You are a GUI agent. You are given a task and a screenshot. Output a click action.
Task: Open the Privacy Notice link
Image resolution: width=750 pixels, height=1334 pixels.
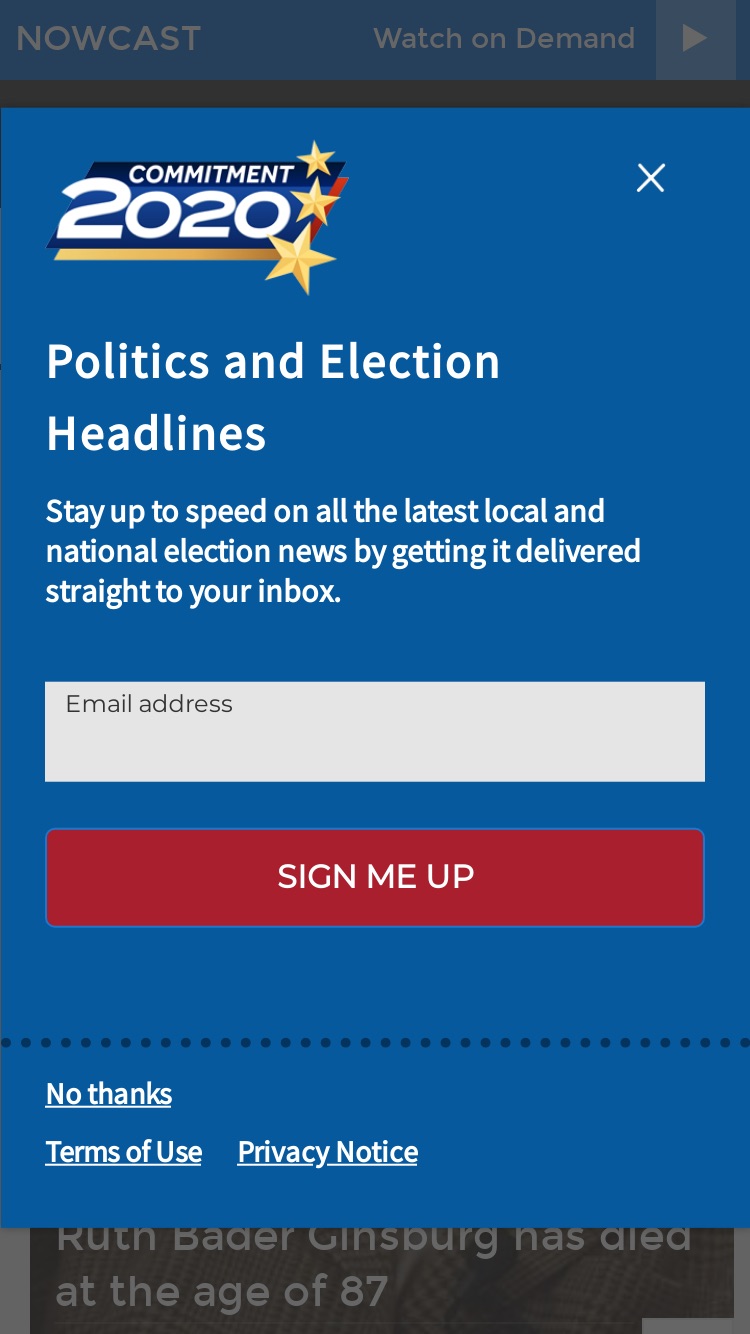tap(328, 1152)
